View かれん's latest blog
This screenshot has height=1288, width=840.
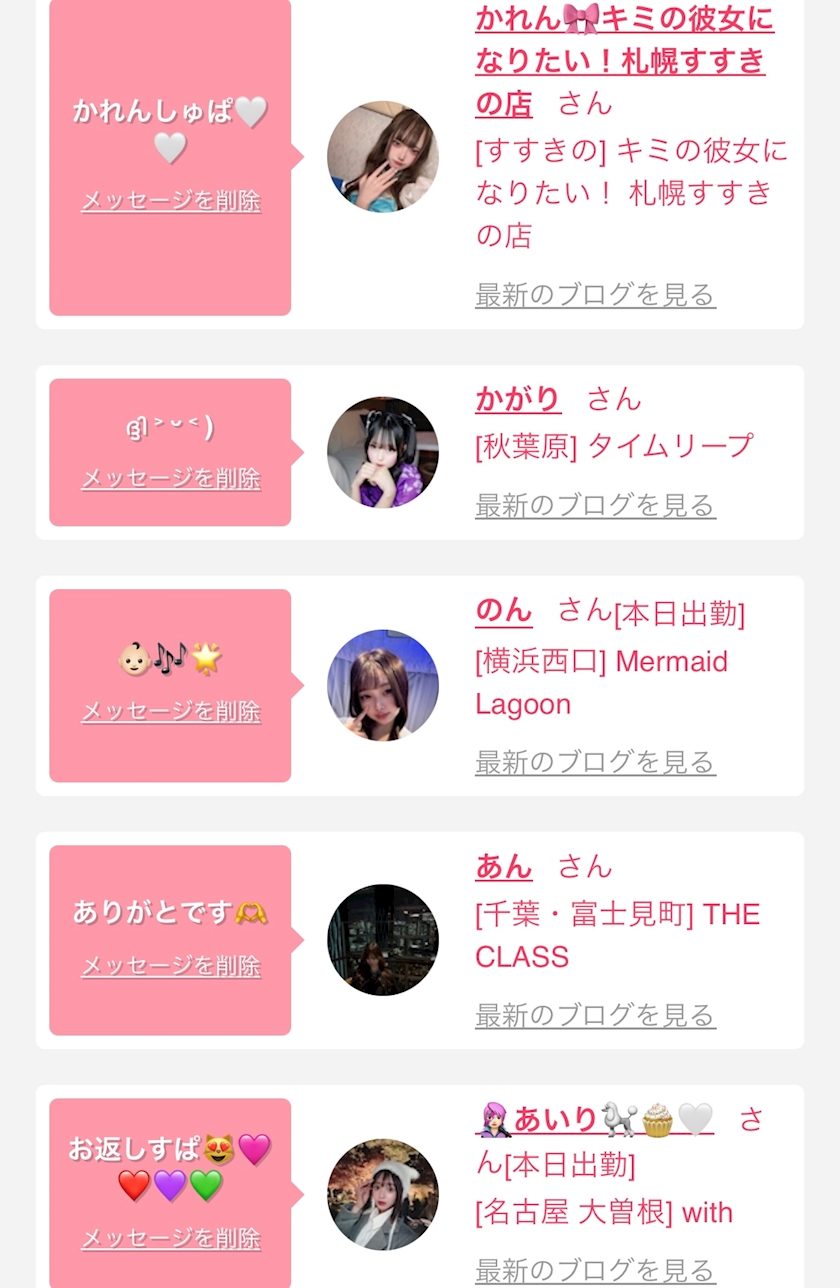pos(595,295)
